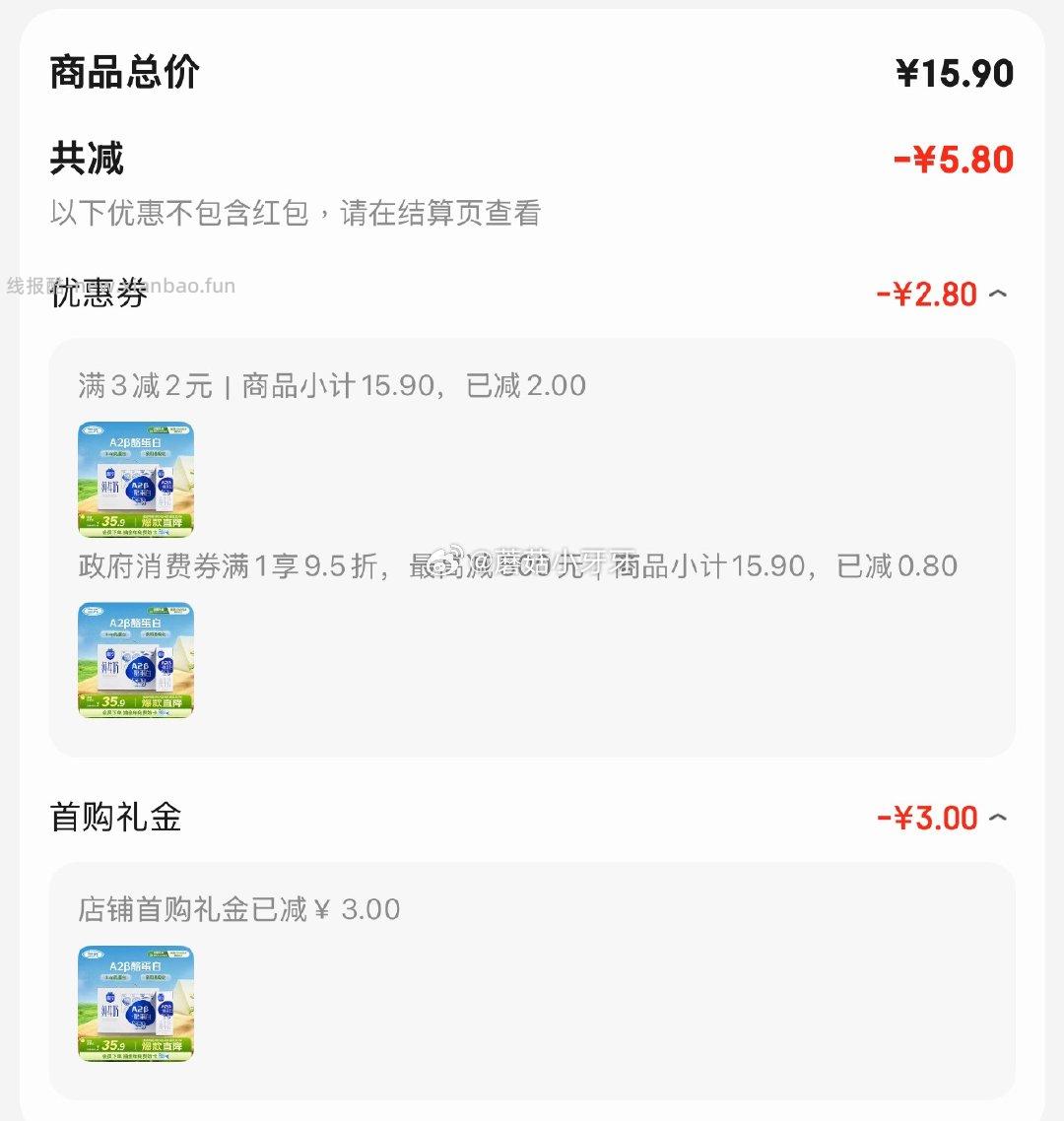Collapse the 首购礼金 gift section

coord(997,817)
